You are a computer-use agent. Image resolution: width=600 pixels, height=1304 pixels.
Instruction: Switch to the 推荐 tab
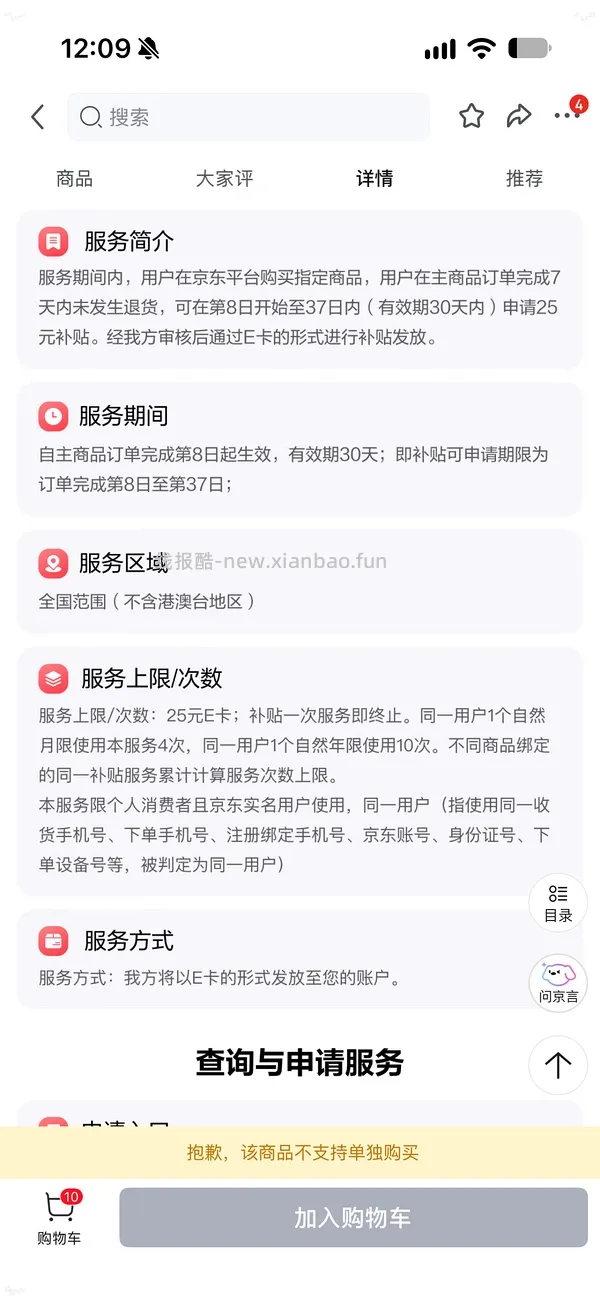[524, 179]
